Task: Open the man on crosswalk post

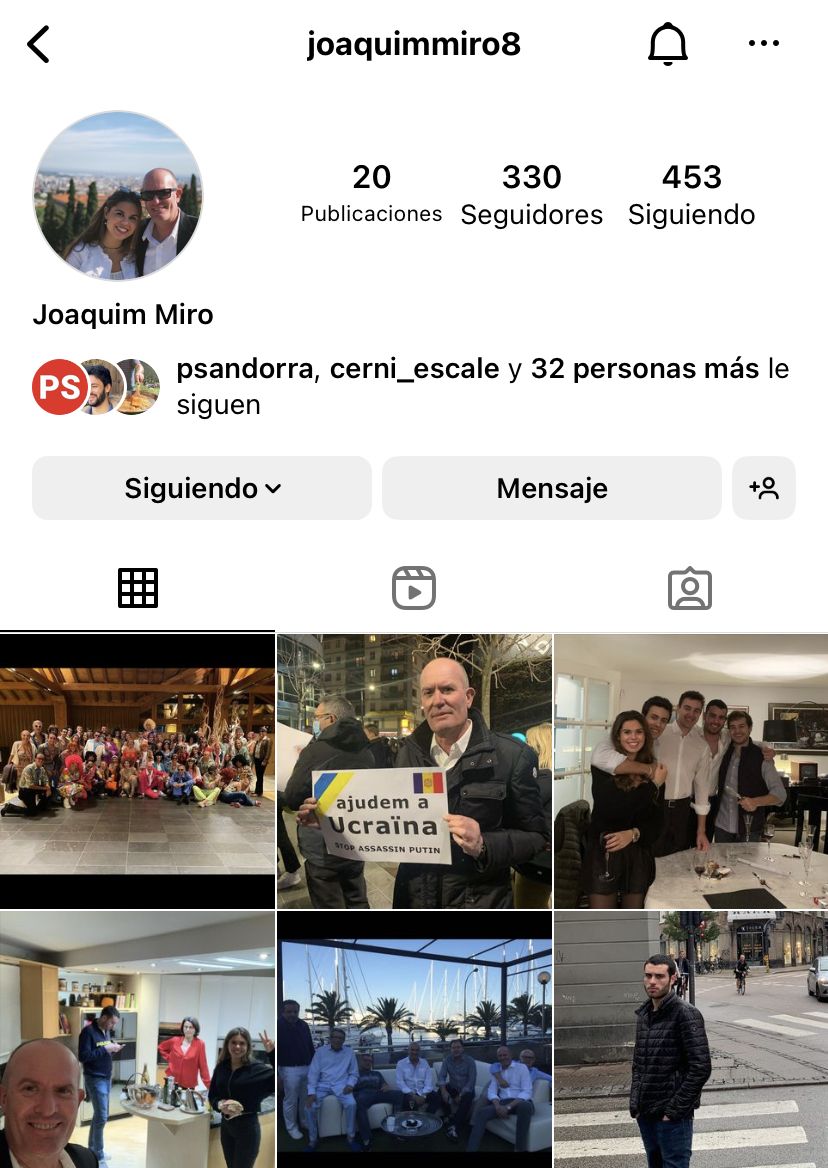Action: [691, 1040]
